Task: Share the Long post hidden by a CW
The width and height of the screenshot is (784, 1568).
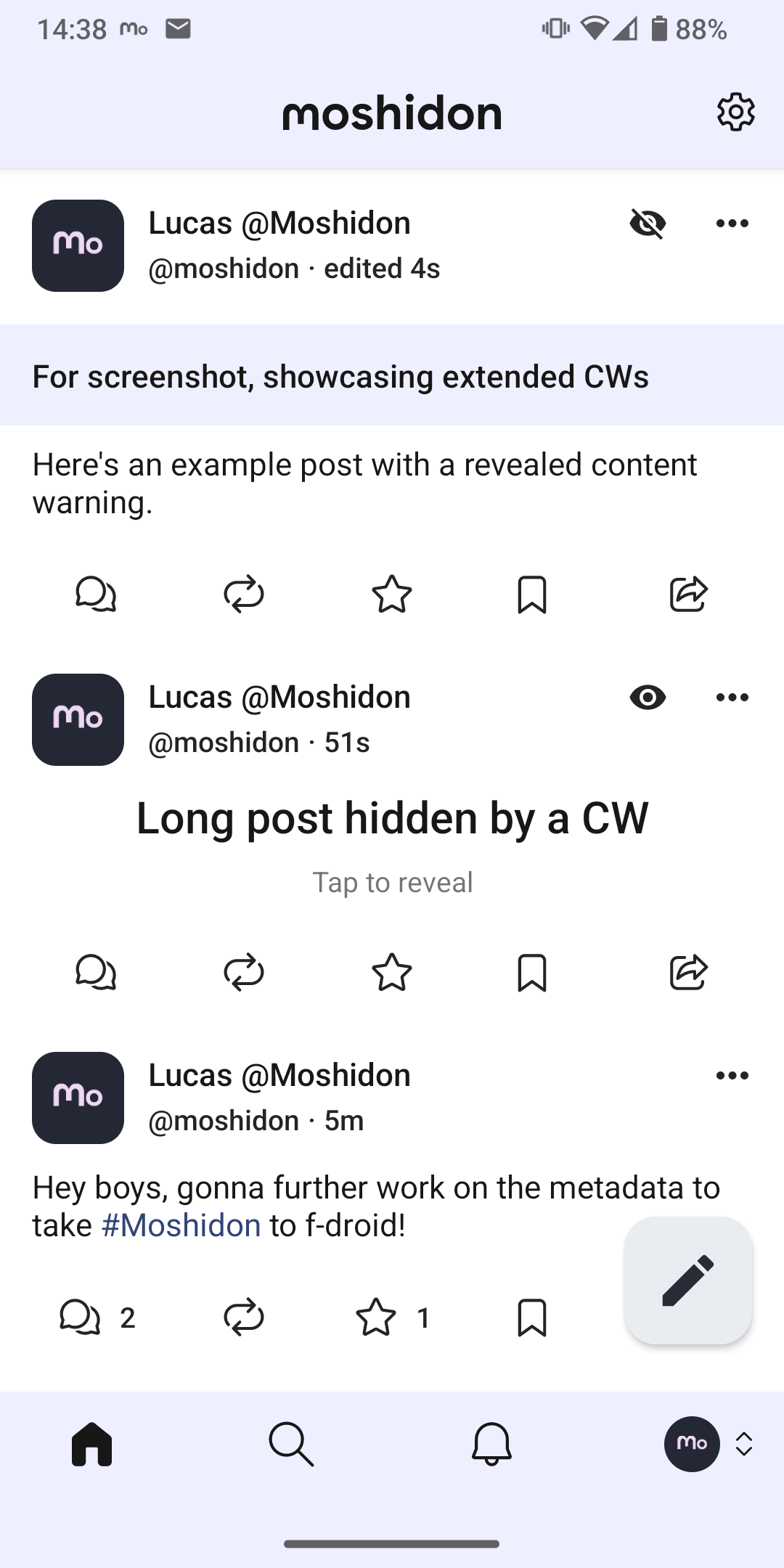Action: [687, 972]
